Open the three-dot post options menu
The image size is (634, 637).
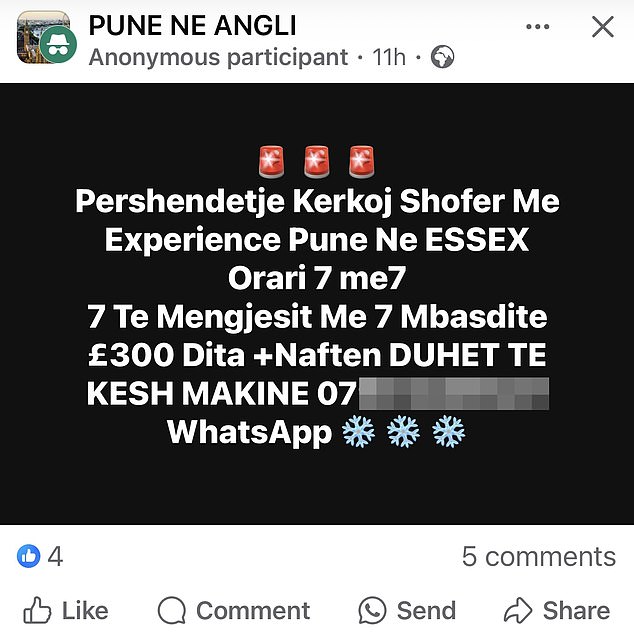(x=538, y=27)
